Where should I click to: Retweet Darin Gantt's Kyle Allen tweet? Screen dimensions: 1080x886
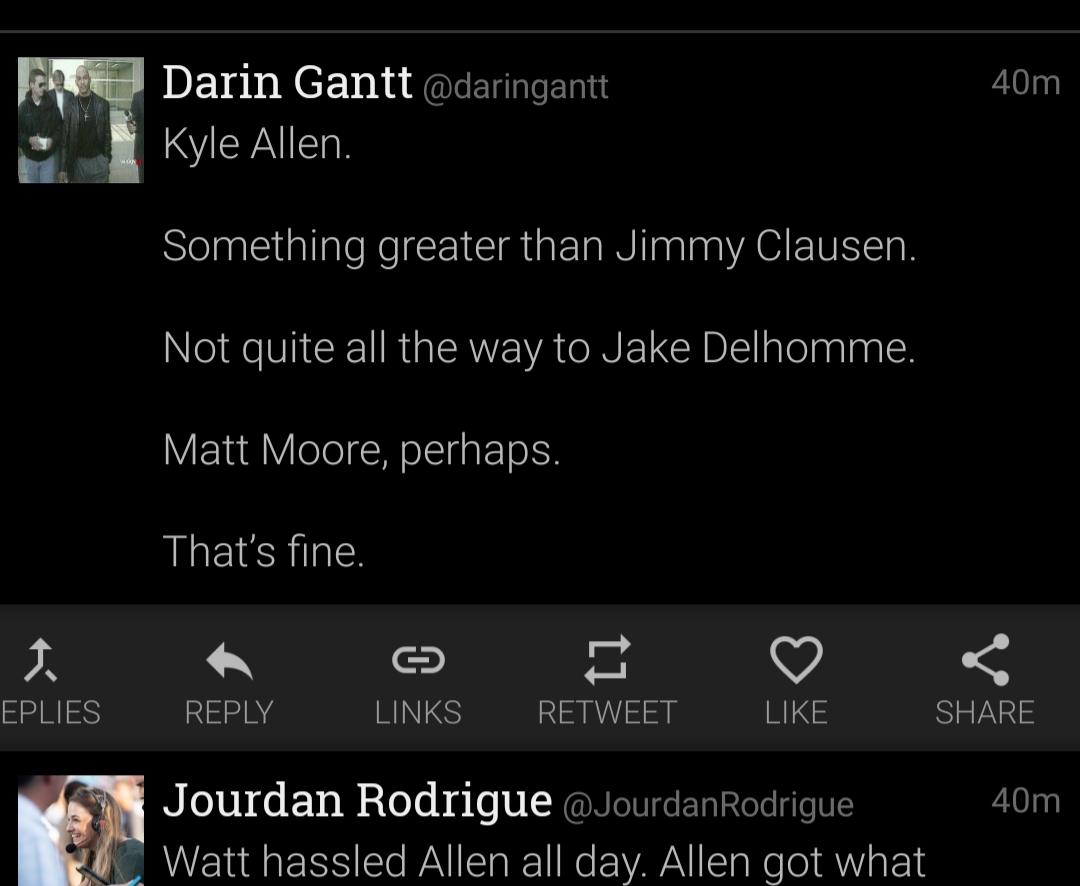pos(607,680)
